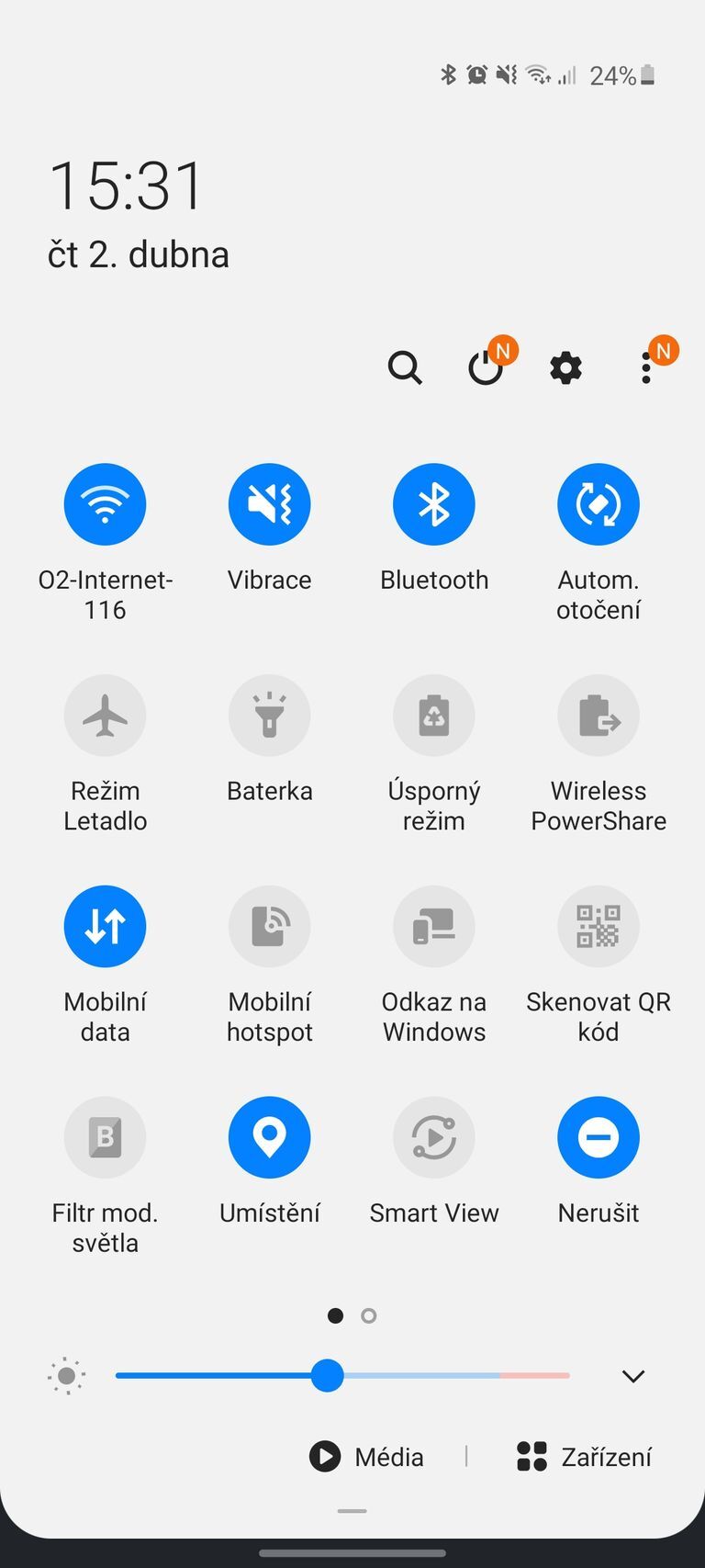The height and width of the screenshot is (1568, 705).
Task: Turn off Bluetooth
Action: pos(434,503)
